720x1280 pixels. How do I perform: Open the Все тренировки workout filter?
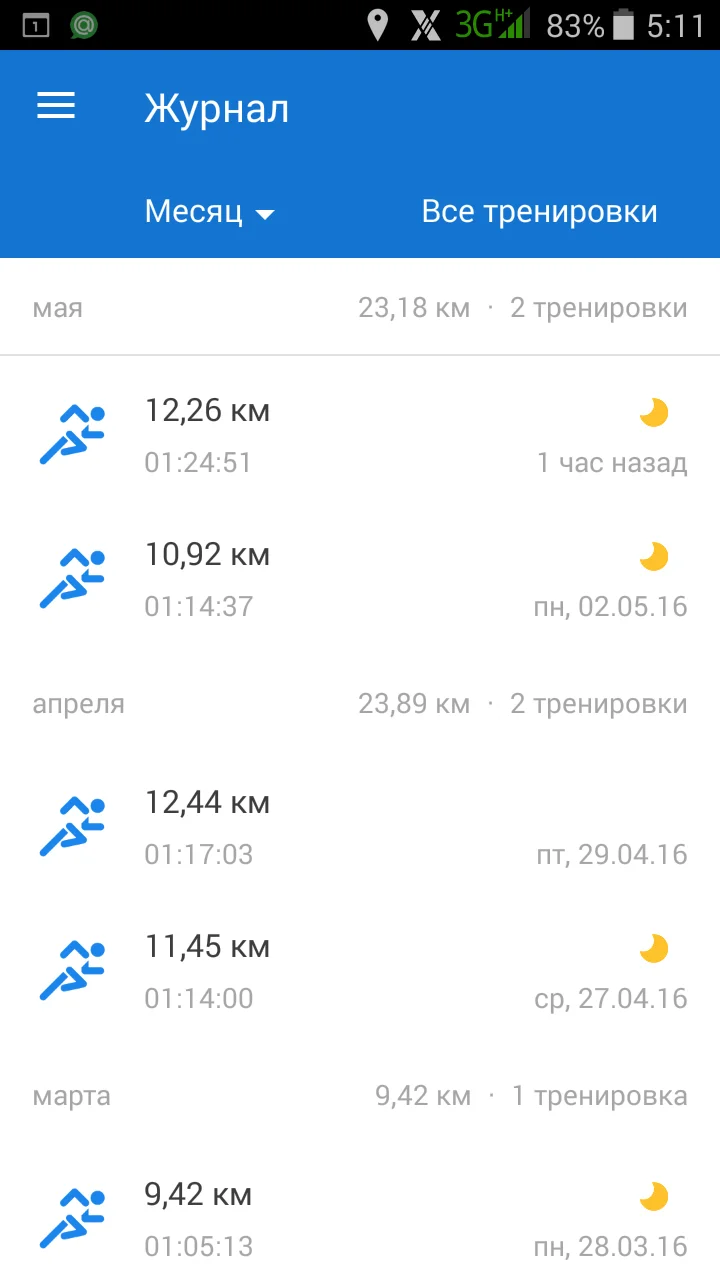pyautogui.click(x=539, y=212)
